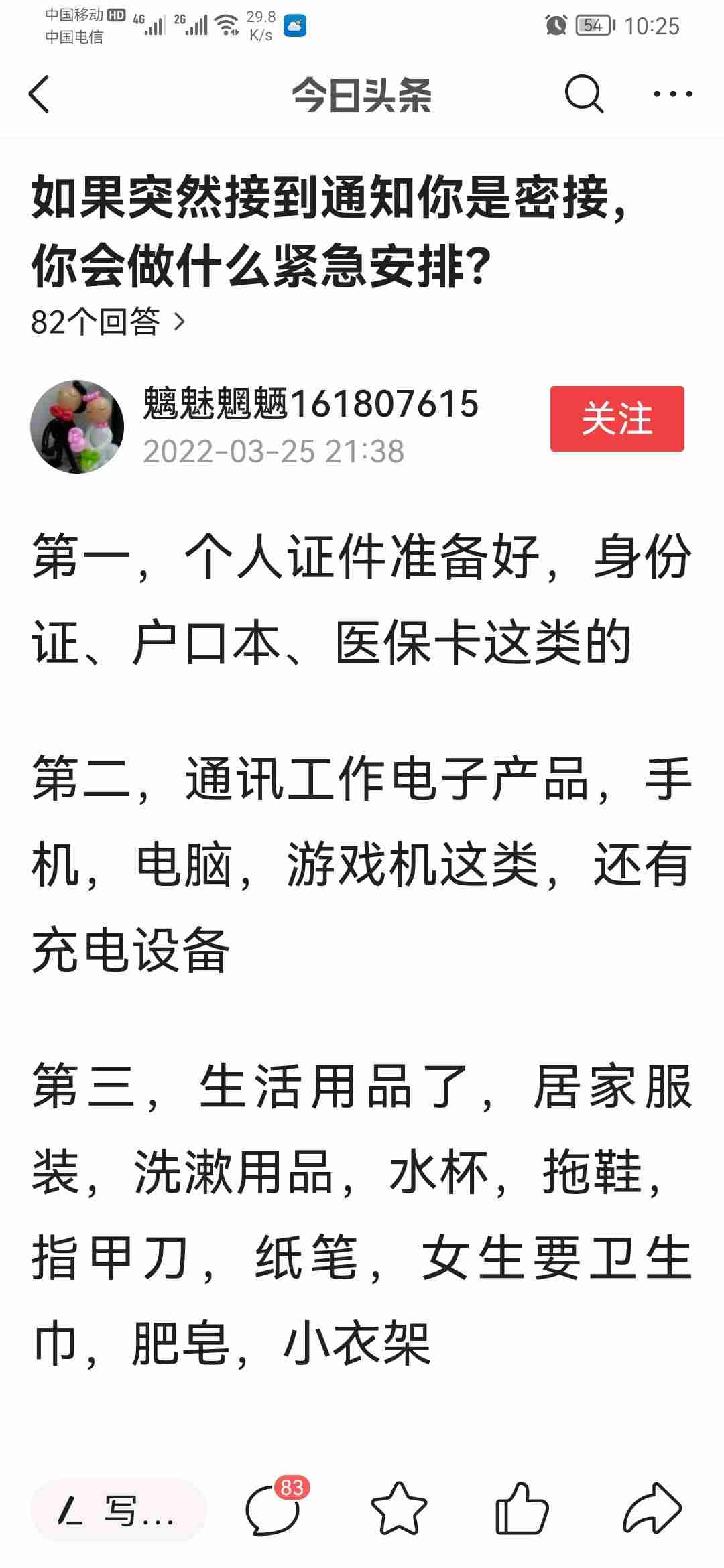Open the three-dot overflow menu
This screenshot has width=724, height=1568.
click(x=672, y=94)
